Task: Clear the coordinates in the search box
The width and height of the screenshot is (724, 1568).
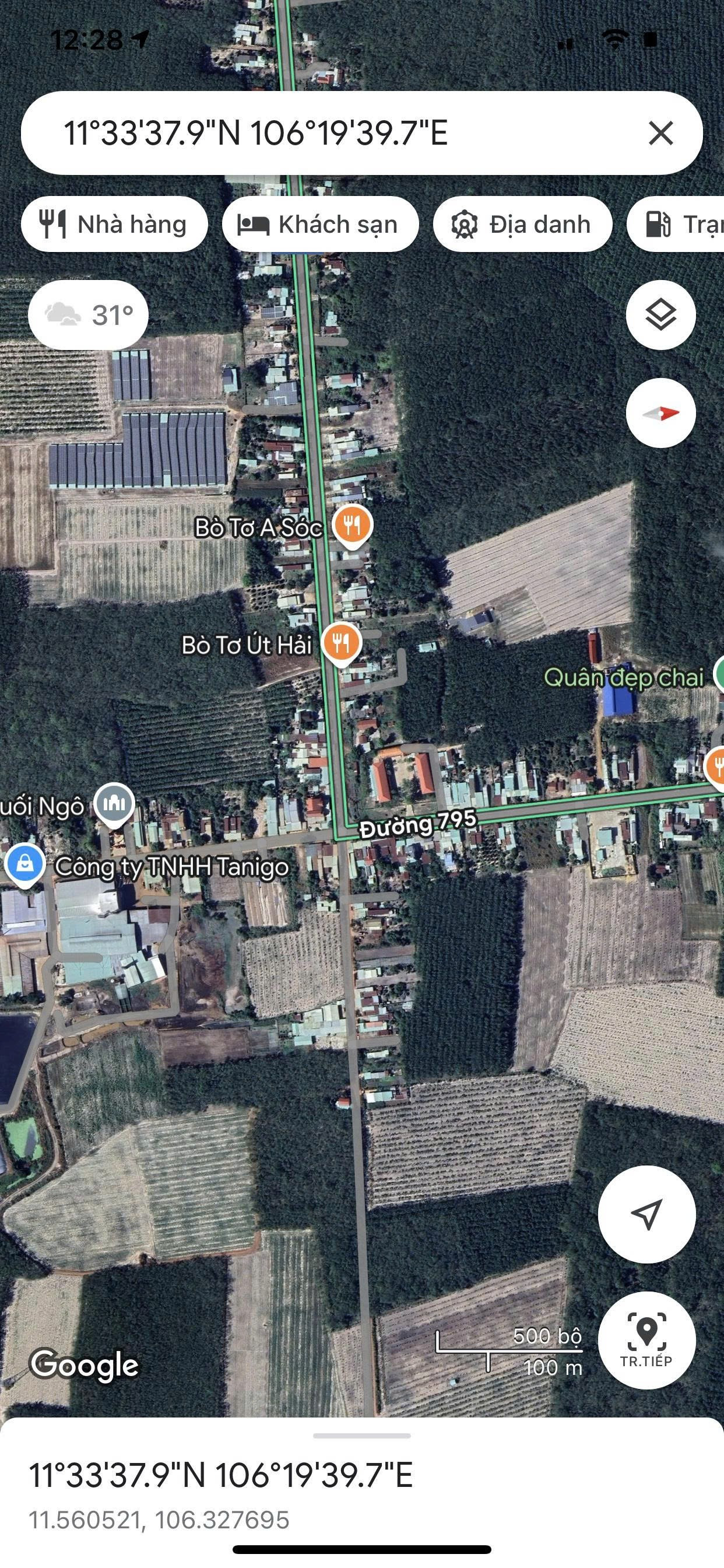Action: click(660, 132)
